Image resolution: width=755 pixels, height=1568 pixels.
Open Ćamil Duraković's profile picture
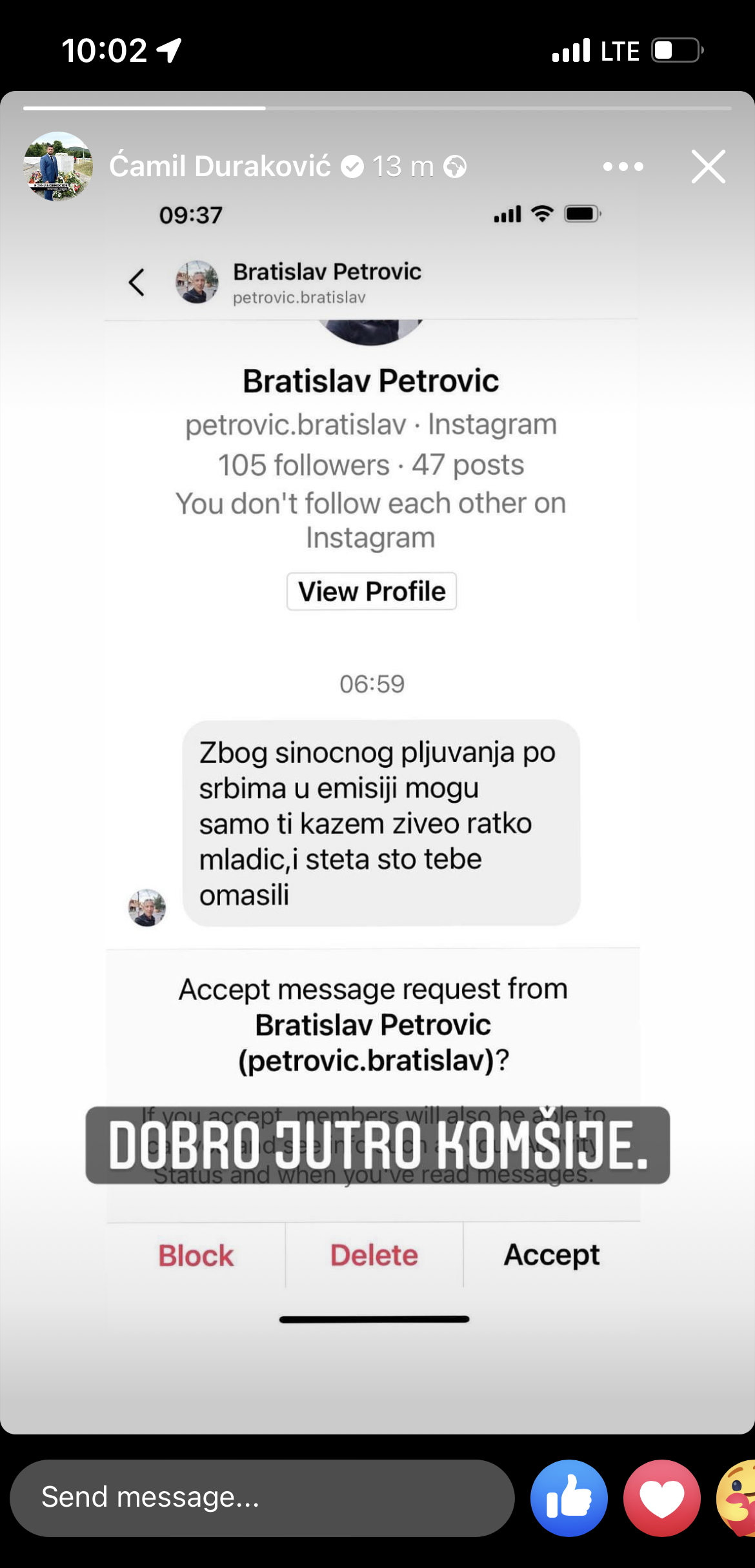tap(58, 166)
